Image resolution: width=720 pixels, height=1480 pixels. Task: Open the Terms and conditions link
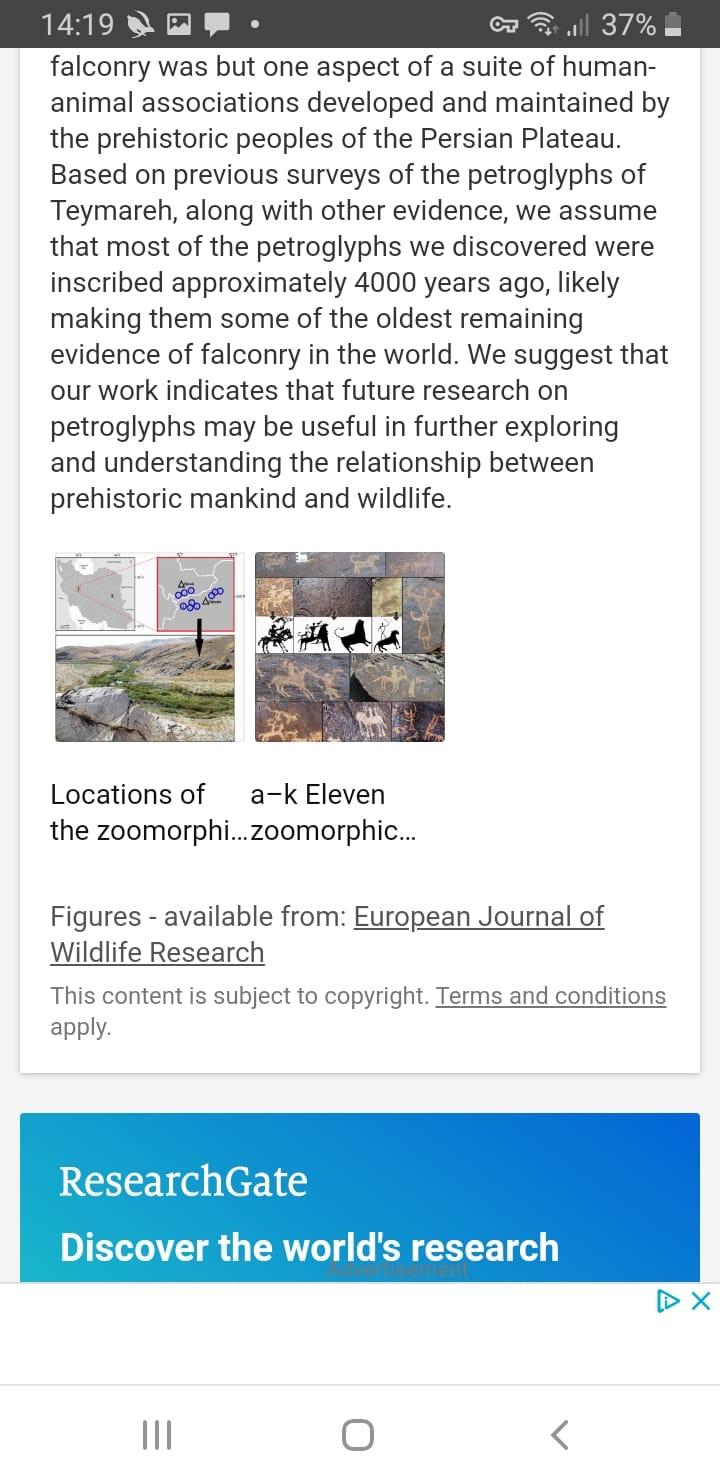(x=550, y=996)
